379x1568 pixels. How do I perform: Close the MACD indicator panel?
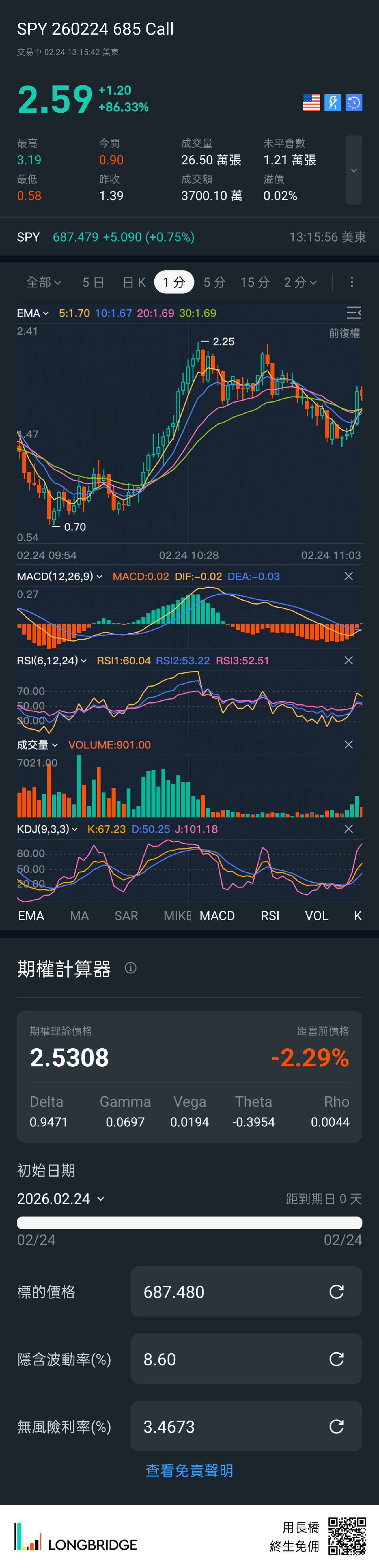point(349,576)
